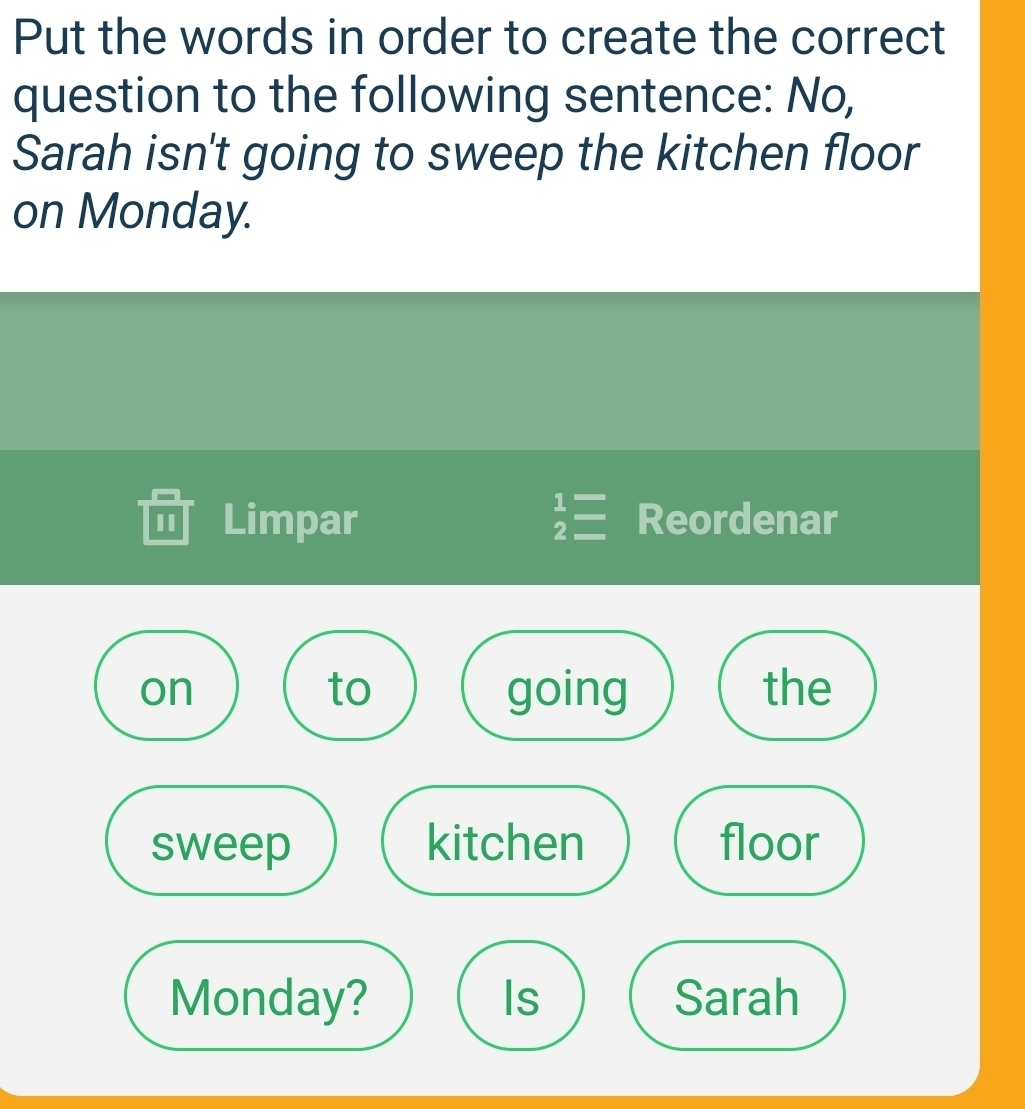Viewport: 1025px width, 1109px height.
Task: Select the word chip 'sweep'
Action: coord(220,842)
